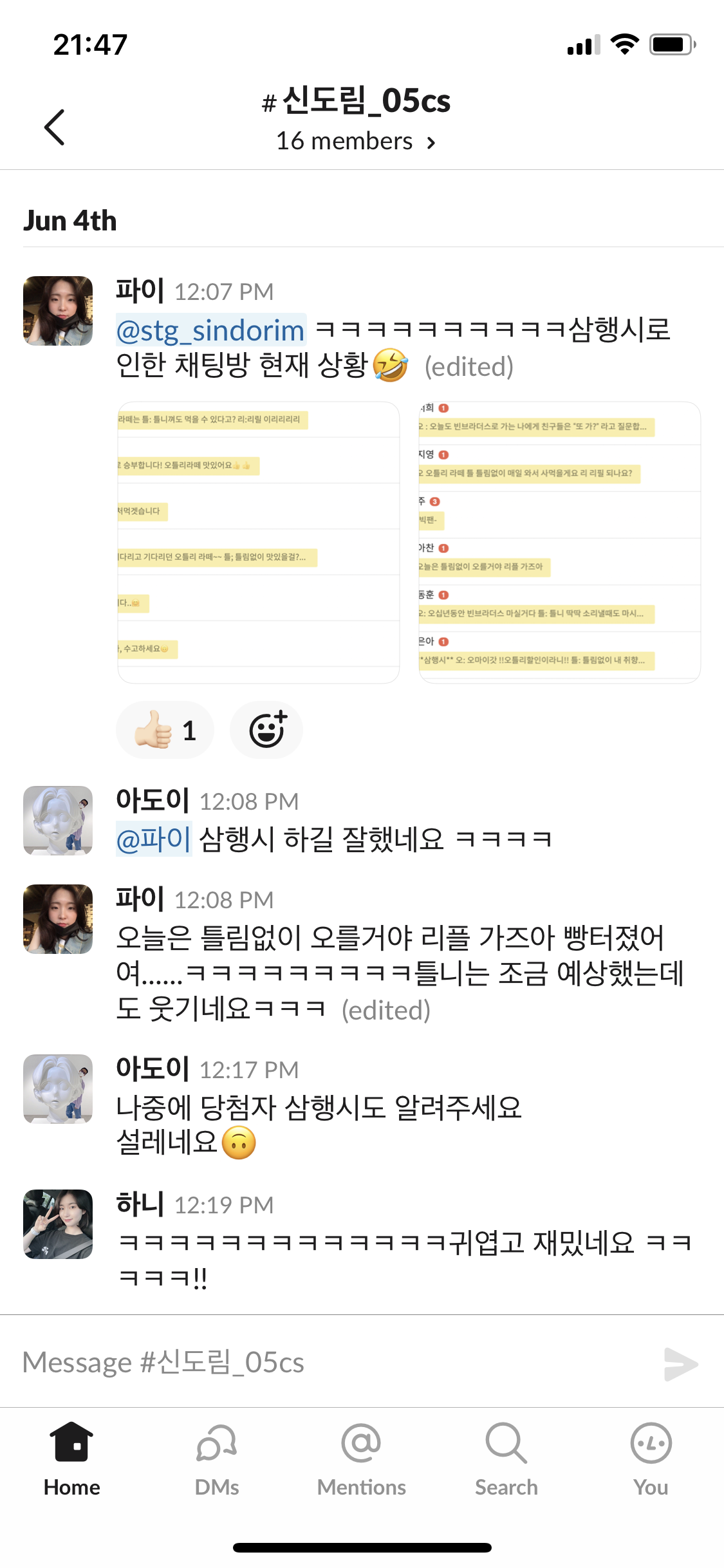This screenshot has height=1568, width=724.
Task: Open the second attached chat screenshot
Action: 559,542
